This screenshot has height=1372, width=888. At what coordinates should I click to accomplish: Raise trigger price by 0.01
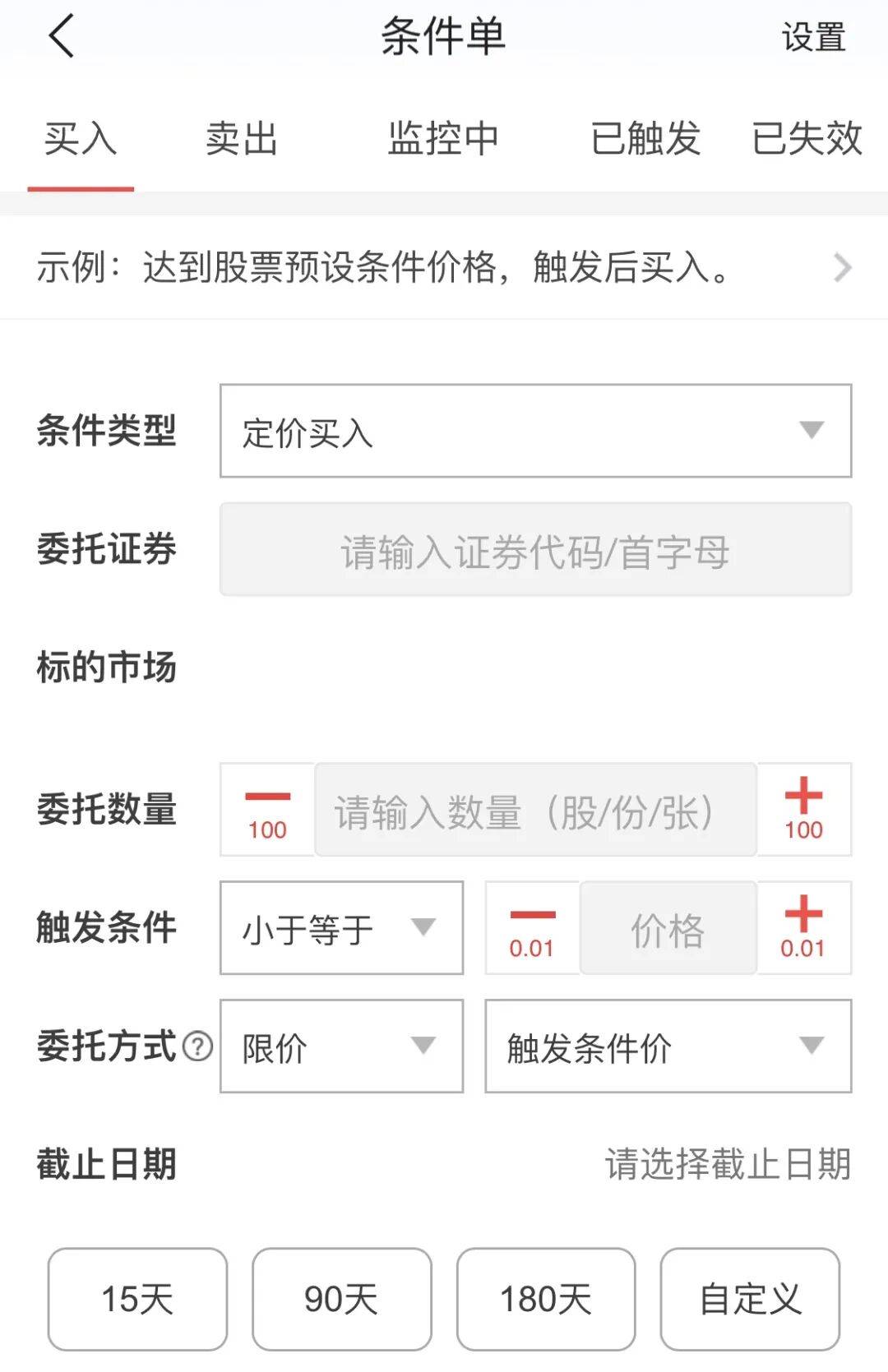pyautogui.click(x=803, y=928)
